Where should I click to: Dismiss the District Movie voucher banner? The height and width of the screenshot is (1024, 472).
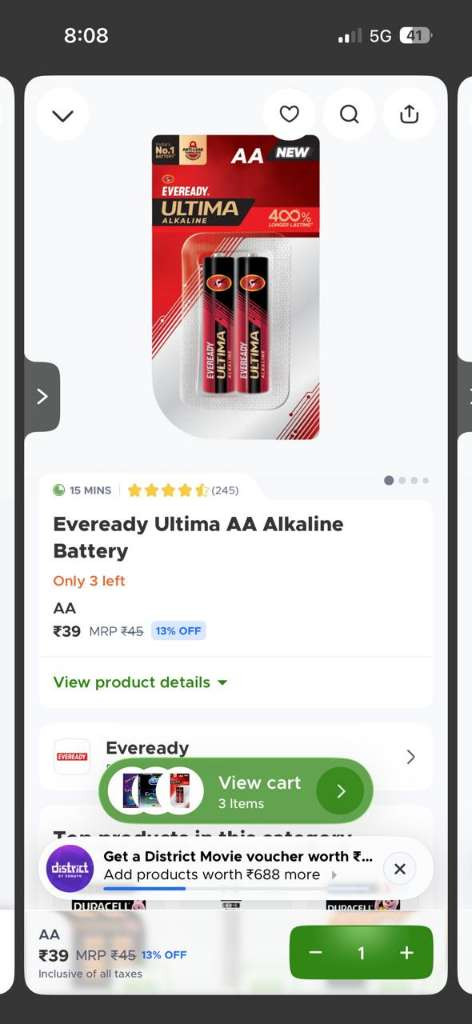400,869
